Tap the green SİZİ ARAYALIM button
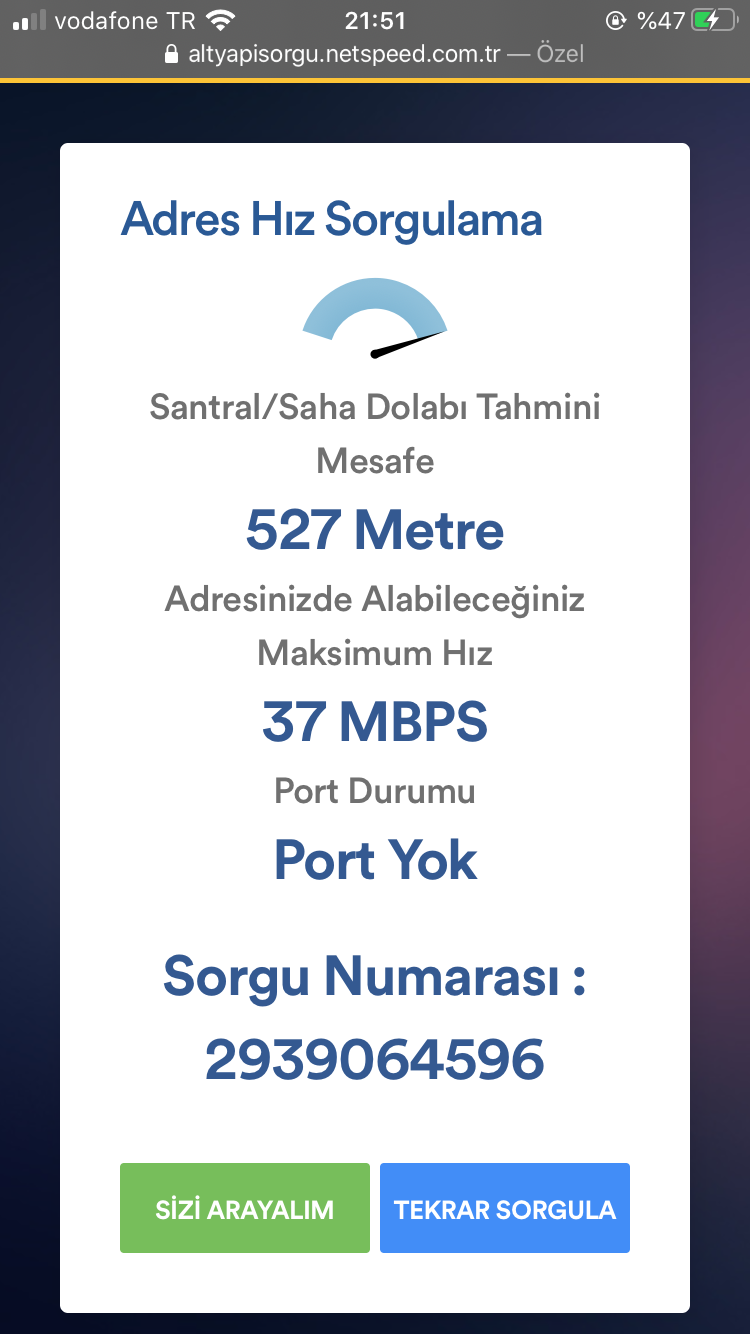The image size is (750, 1334). [x=245, y=1208]
